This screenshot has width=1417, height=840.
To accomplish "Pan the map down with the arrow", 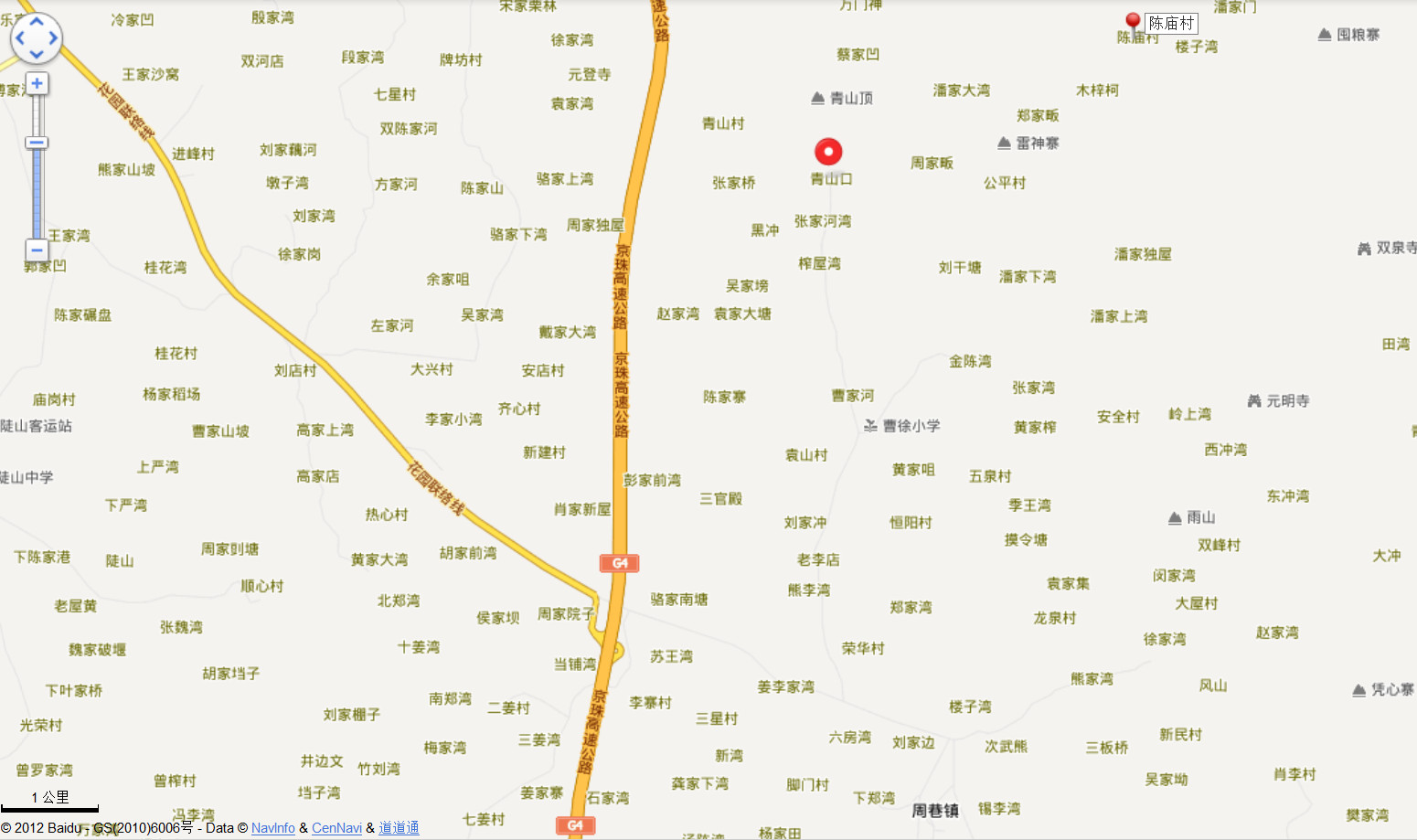I will click(x=37, y=54).
